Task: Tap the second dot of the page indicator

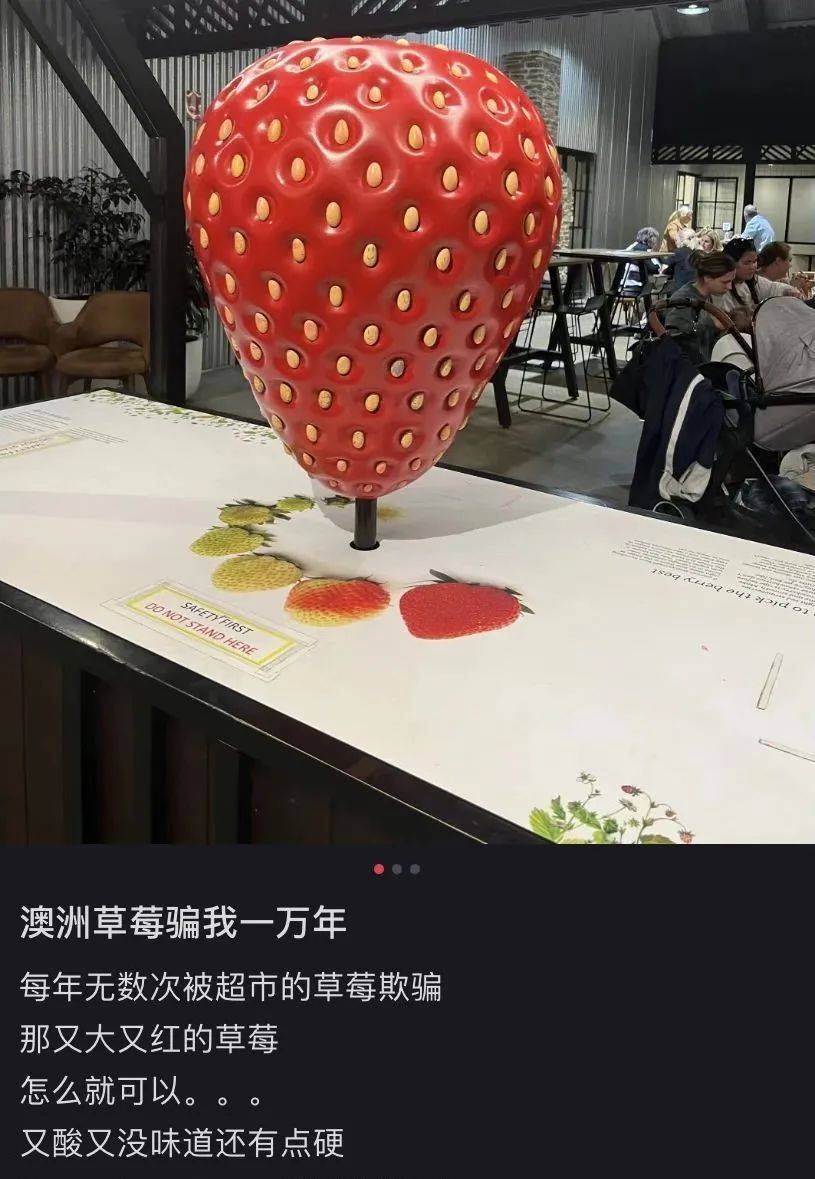Action: (397, 869)
